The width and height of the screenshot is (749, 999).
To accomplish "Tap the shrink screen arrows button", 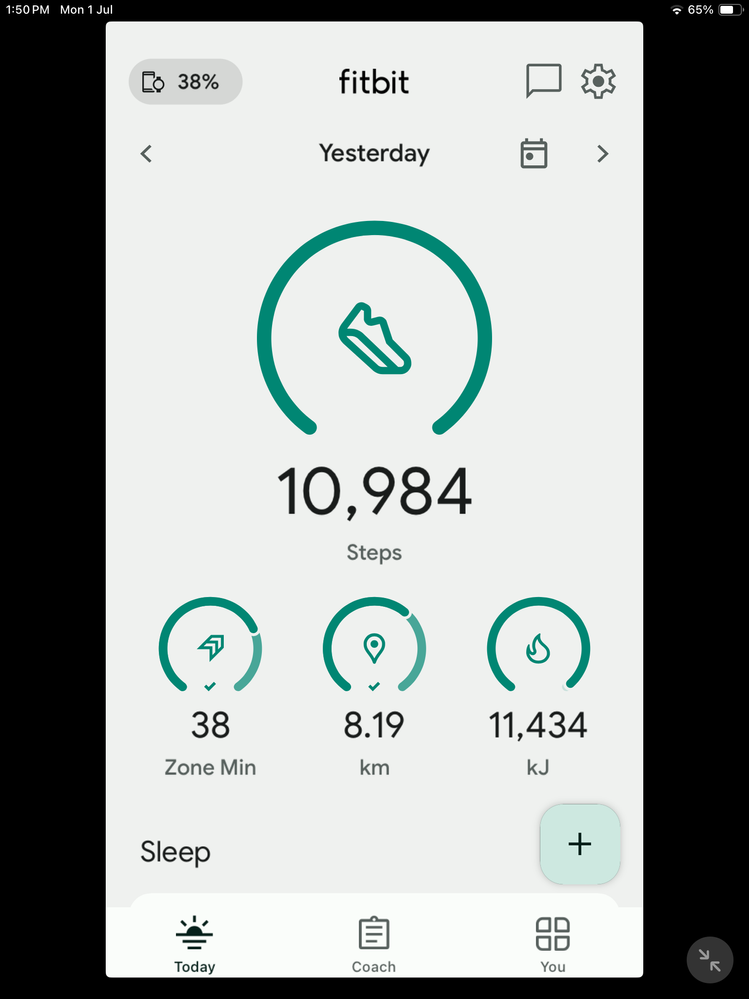I will coord(710,961).
